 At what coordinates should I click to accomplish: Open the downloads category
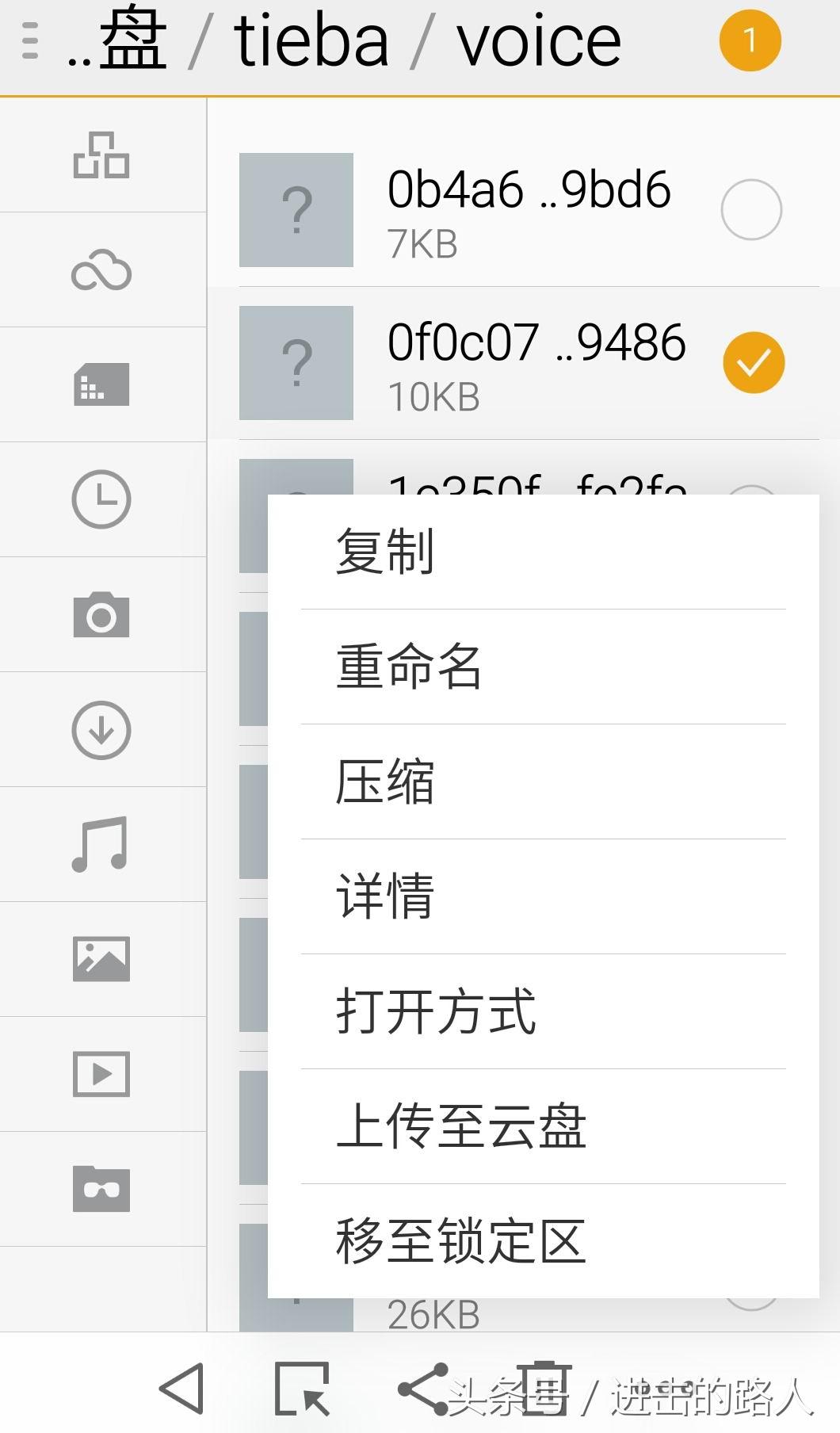(x=101, y=730)
